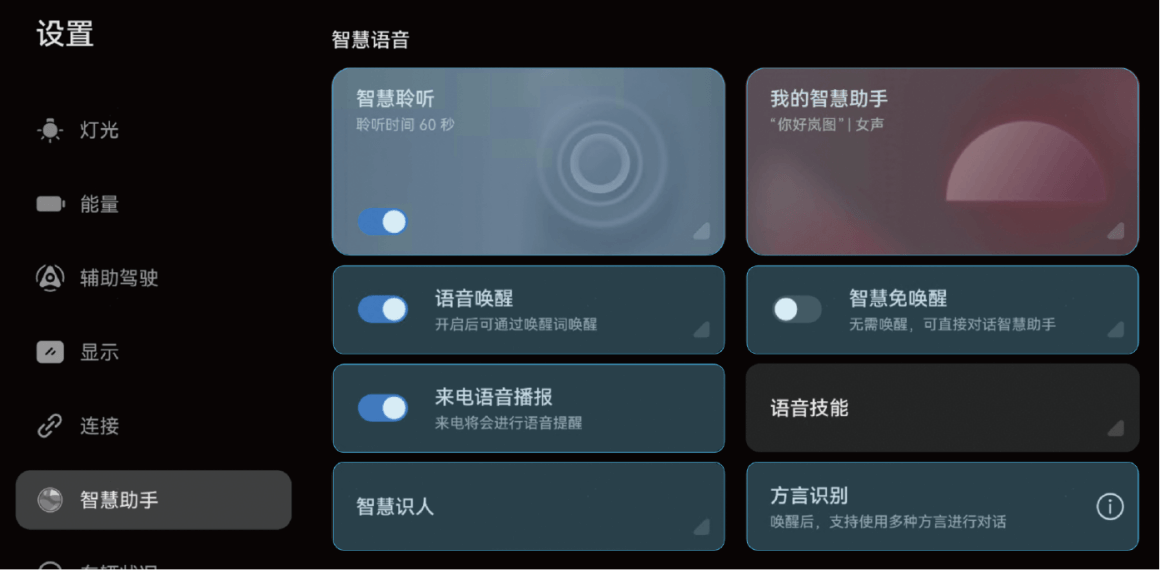The width and height of the screenshot is (1160, 570).
Task: Open the 灯光 settings section
Action: click(99, 130)
